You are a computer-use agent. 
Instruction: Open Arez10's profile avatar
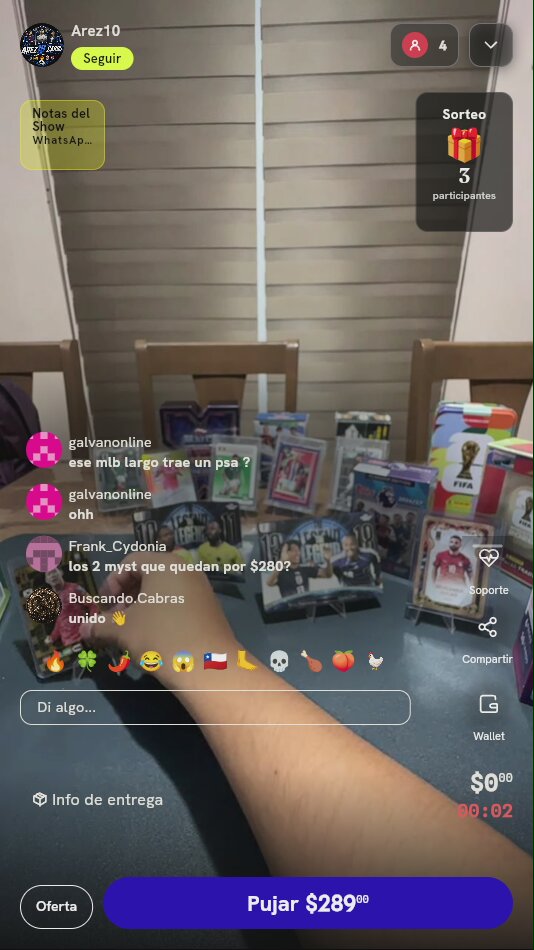pyautogui.click(x=42, y=45)
